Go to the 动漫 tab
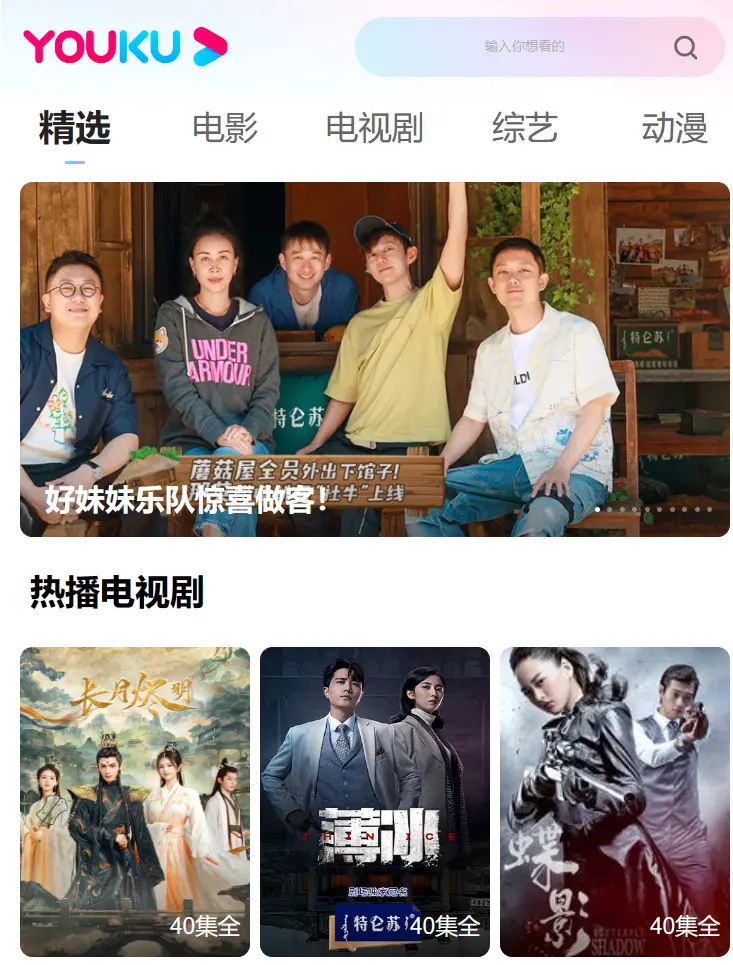733x965 pixels. pyautogui.click(x=674, y=128)
